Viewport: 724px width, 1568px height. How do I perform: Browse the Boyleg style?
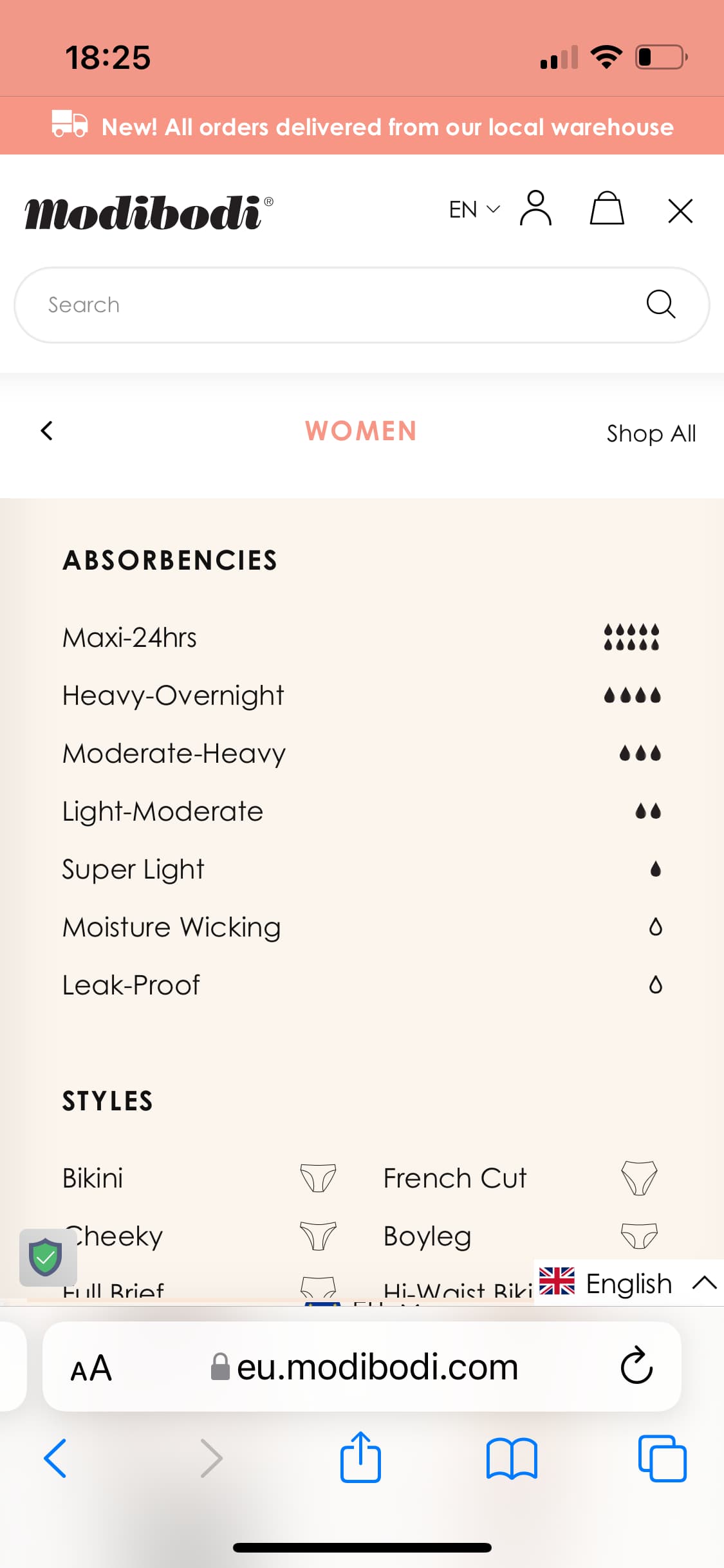click(x=521, y=1236)
